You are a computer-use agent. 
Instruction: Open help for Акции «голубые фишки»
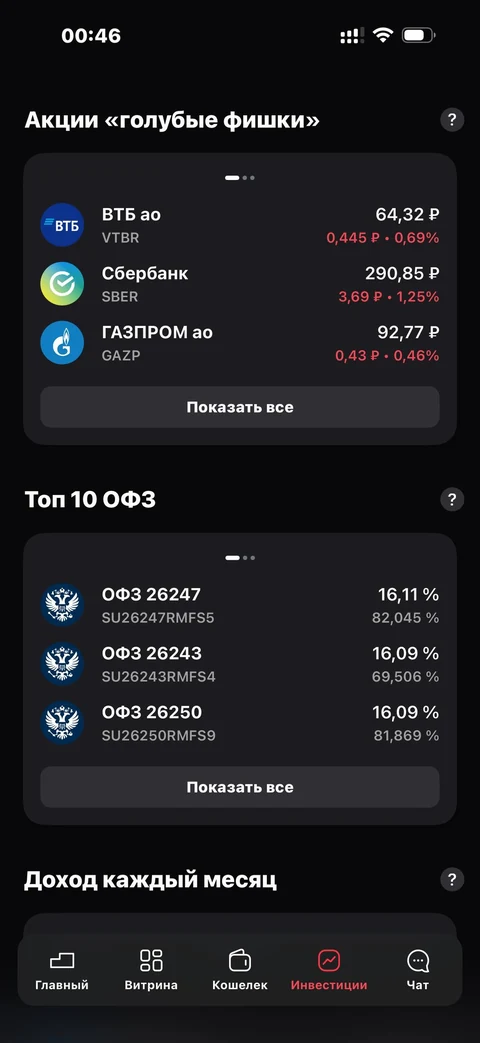click(452, 120)
